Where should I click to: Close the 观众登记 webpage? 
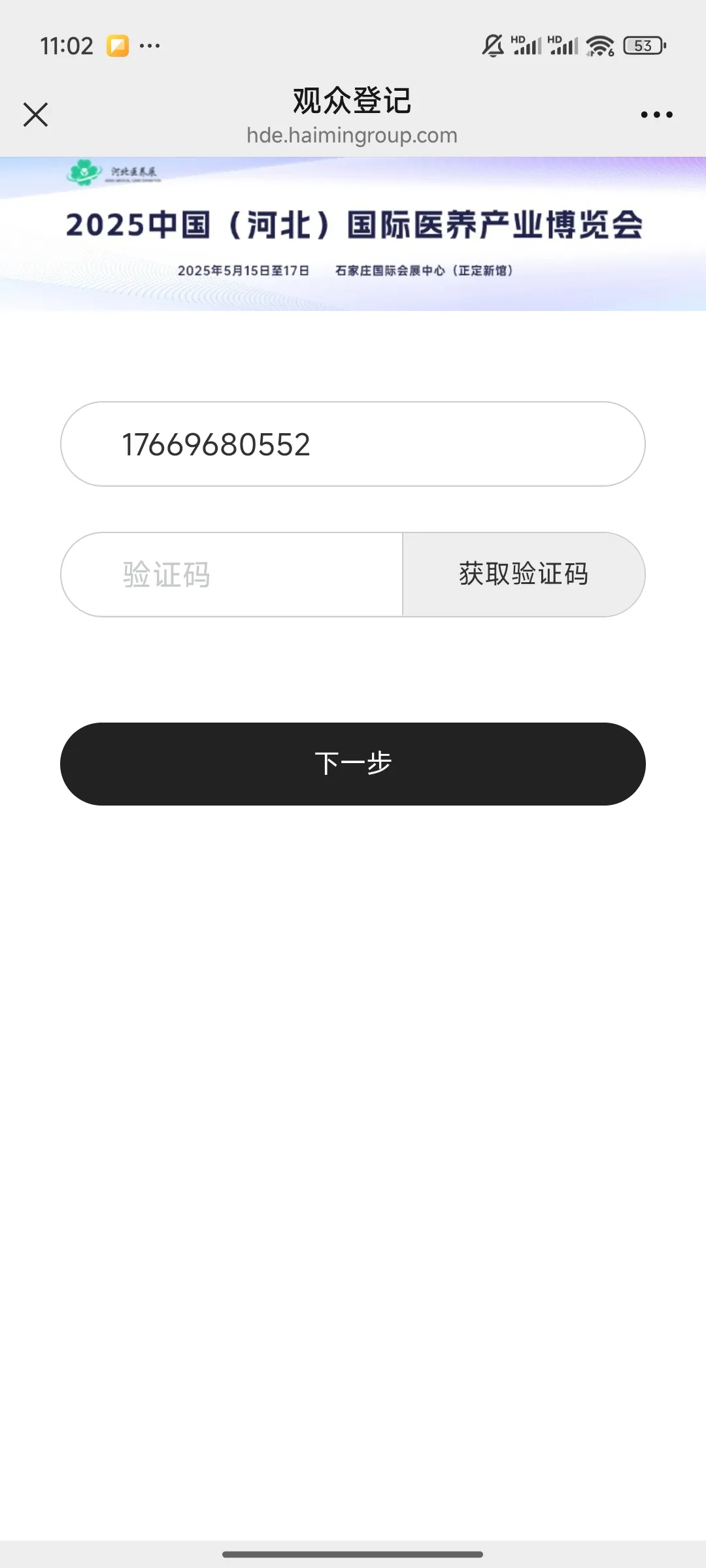click(36, 114)
